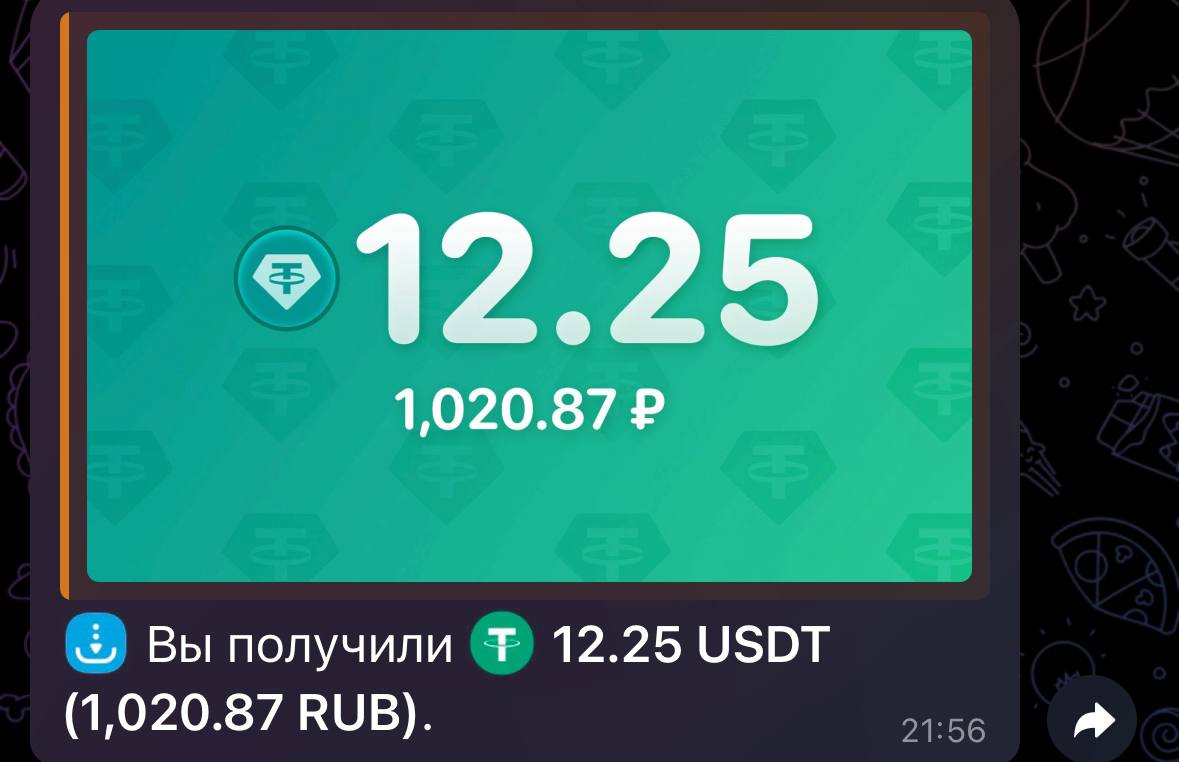The image size is (1179, 762).
Task: Forward the 12.25 USDT message
Action: point(1092,719)
